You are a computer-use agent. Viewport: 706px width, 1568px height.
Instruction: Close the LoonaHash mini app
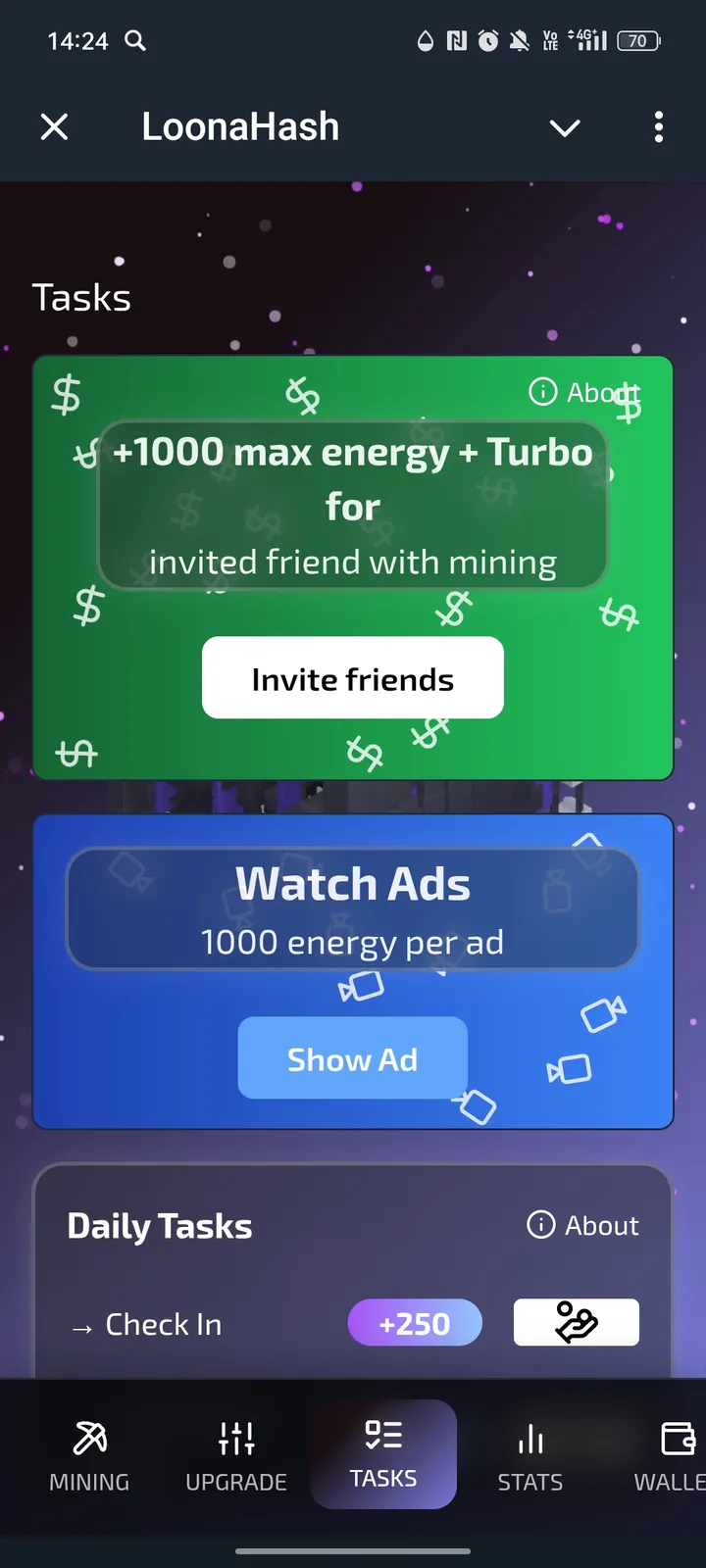[55, 126]
